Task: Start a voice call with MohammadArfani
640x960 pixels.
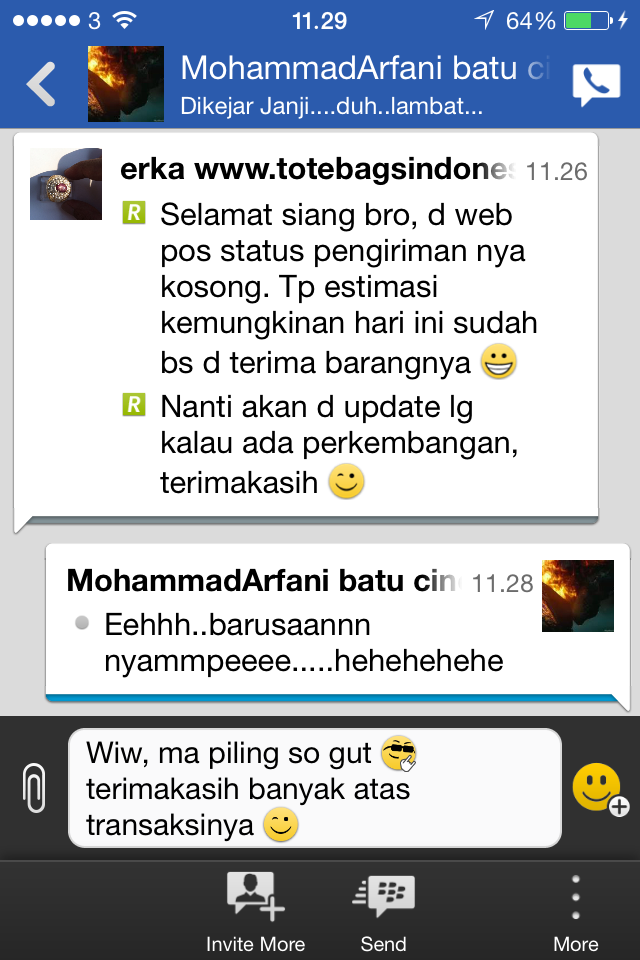Action: tap(596, 85)
